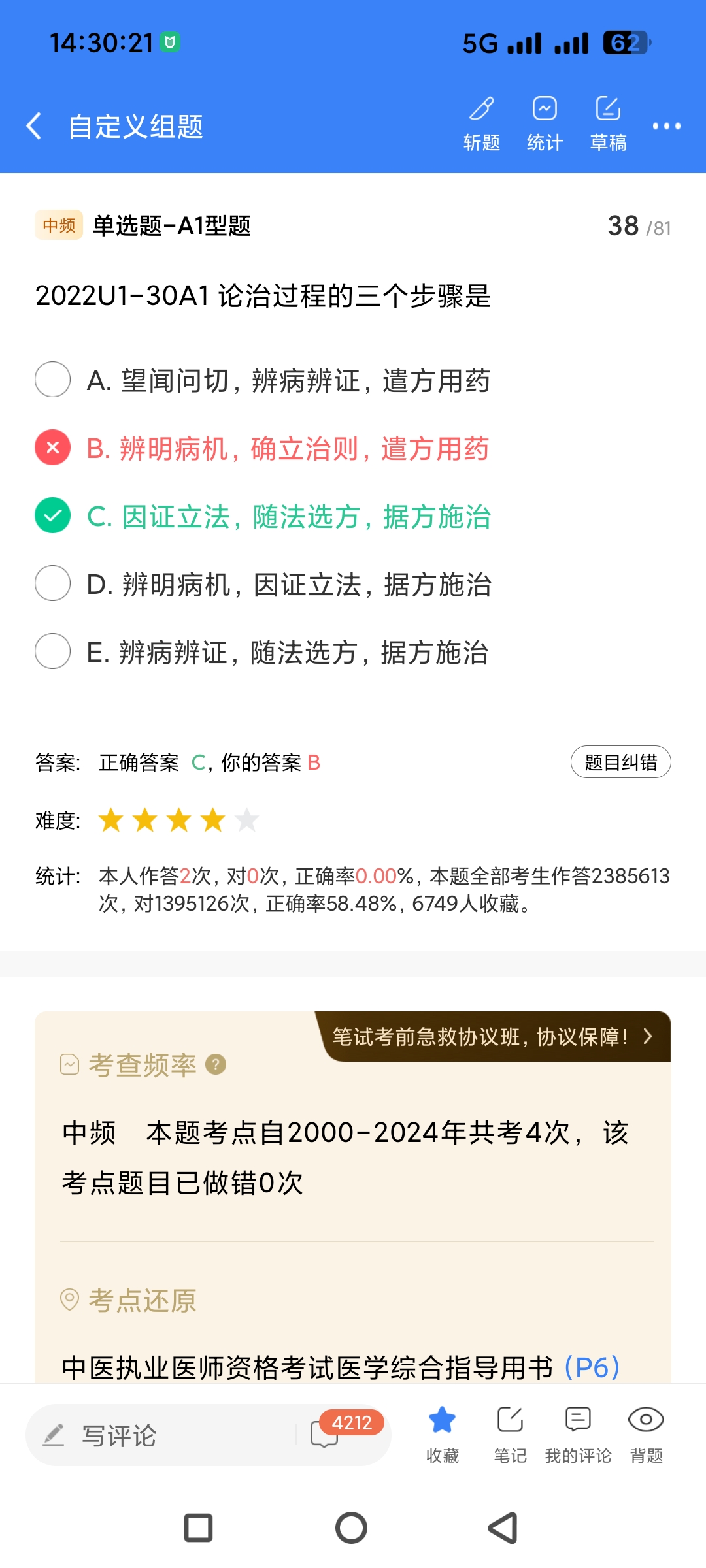706x1568 pixels.
Task: Open 我的评论
Action: tap(578, 1434)
